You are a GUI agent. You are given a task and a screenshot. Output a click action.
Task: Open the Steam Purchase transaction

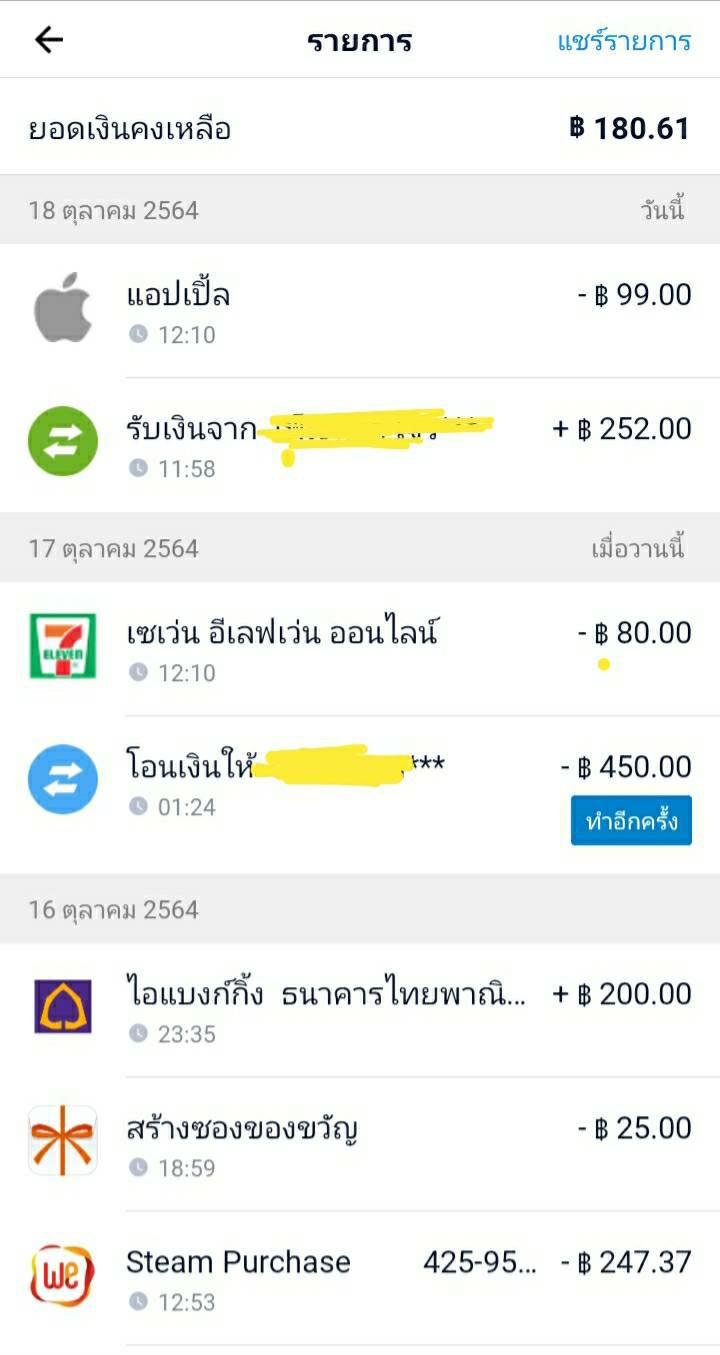tap(360, 1278)
